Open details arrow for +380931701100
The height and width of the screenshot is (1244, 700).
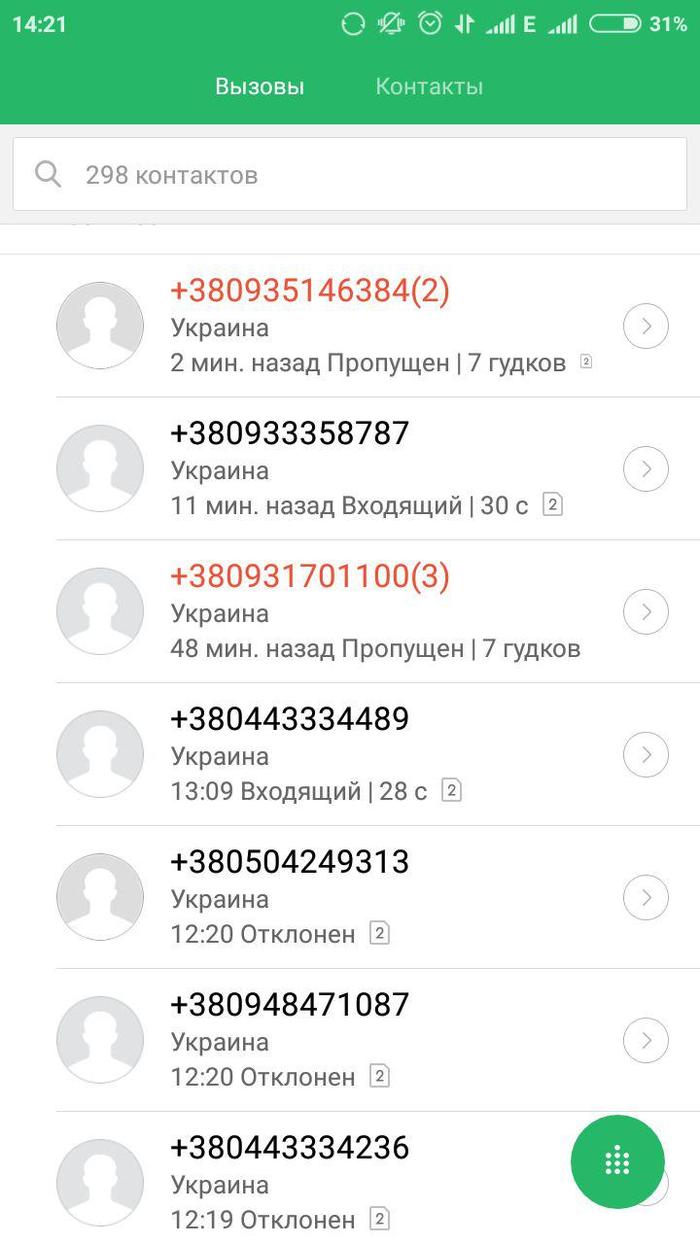pyautogui.click(x=645, y=611)
